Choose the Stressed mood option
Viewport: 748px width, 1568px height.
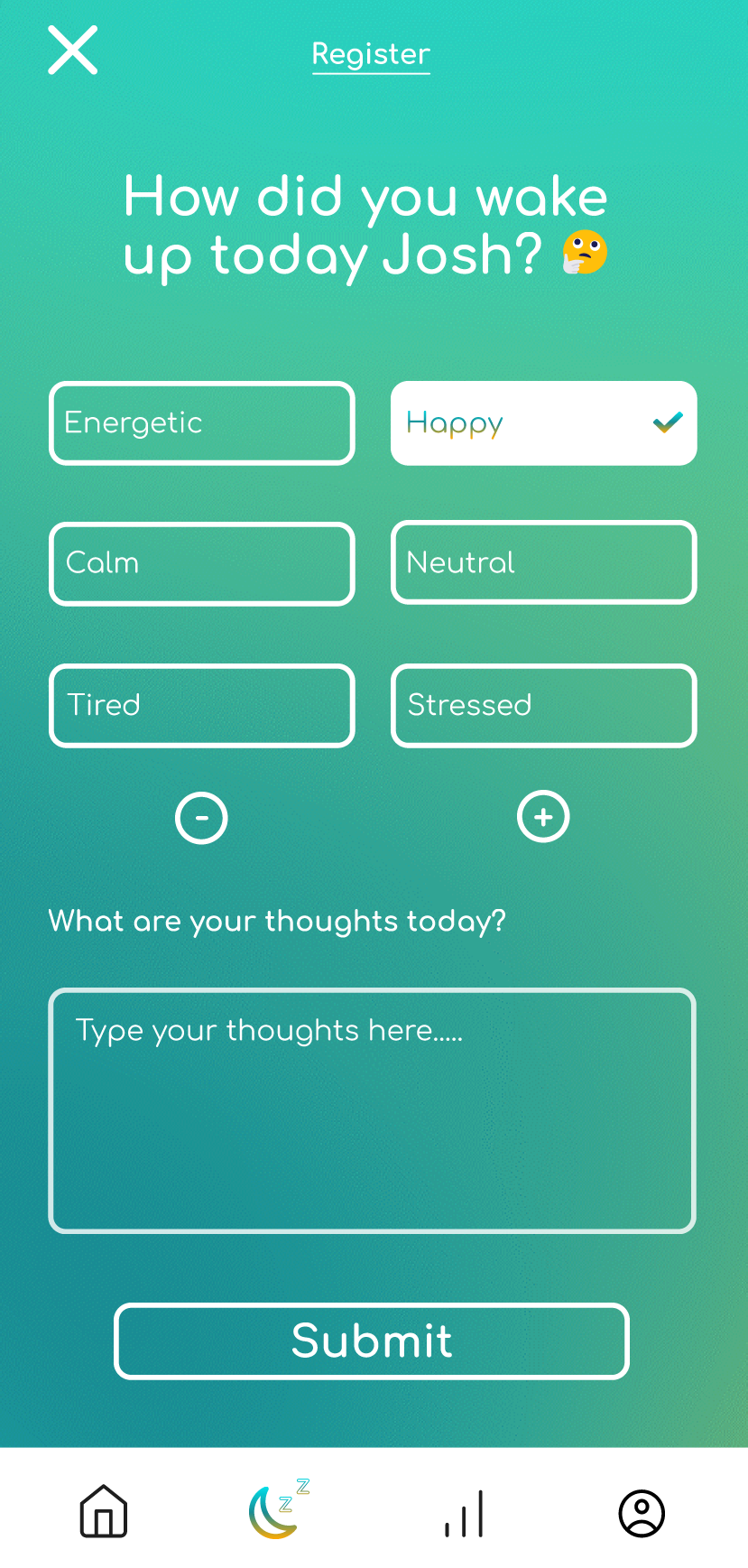click(x=543, y=706)
